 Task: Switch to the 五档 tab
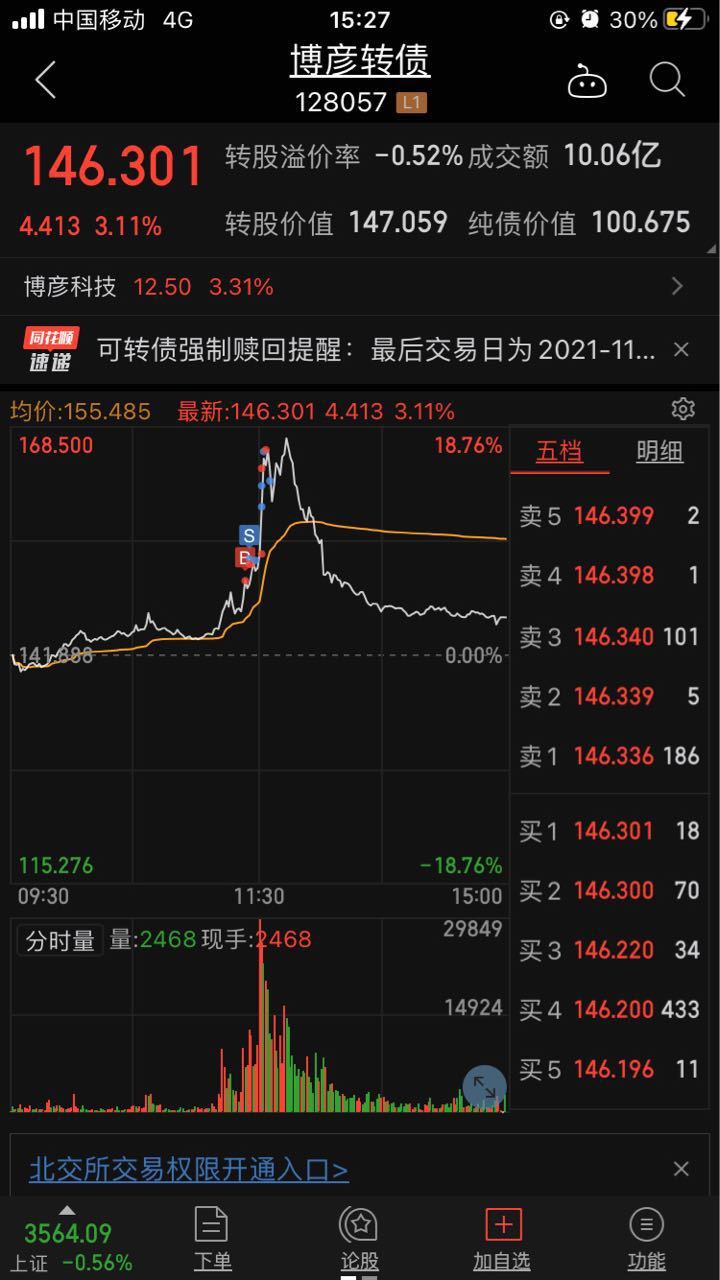pos(559,451)
